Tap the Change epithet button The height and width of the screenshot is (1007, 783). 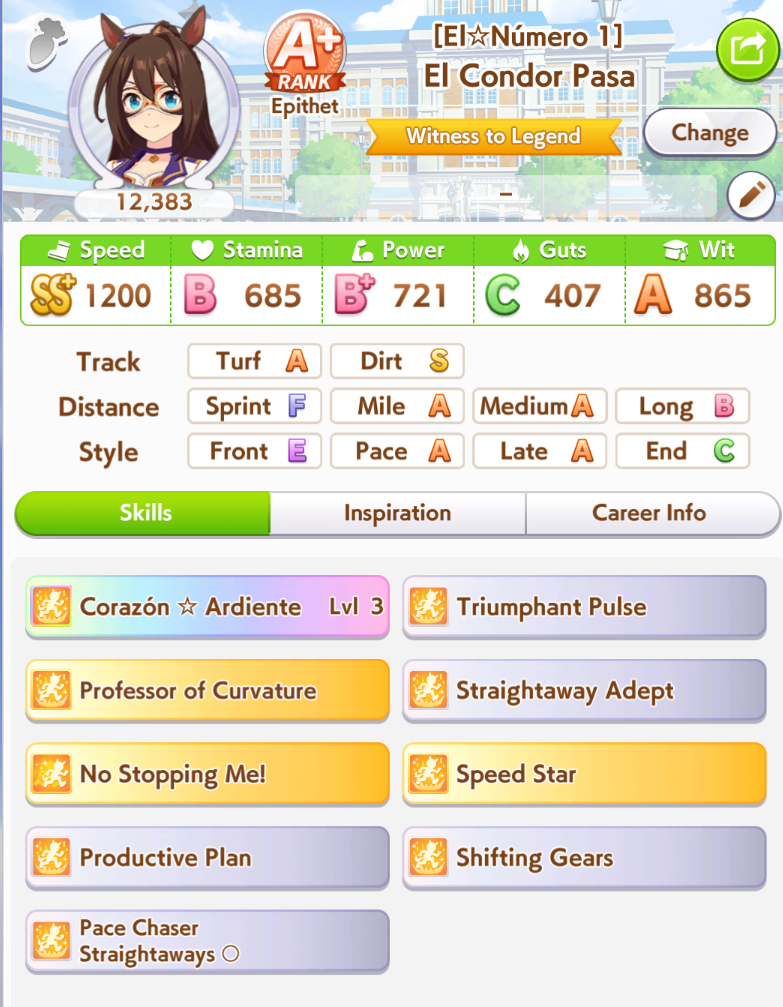(710, 133)
